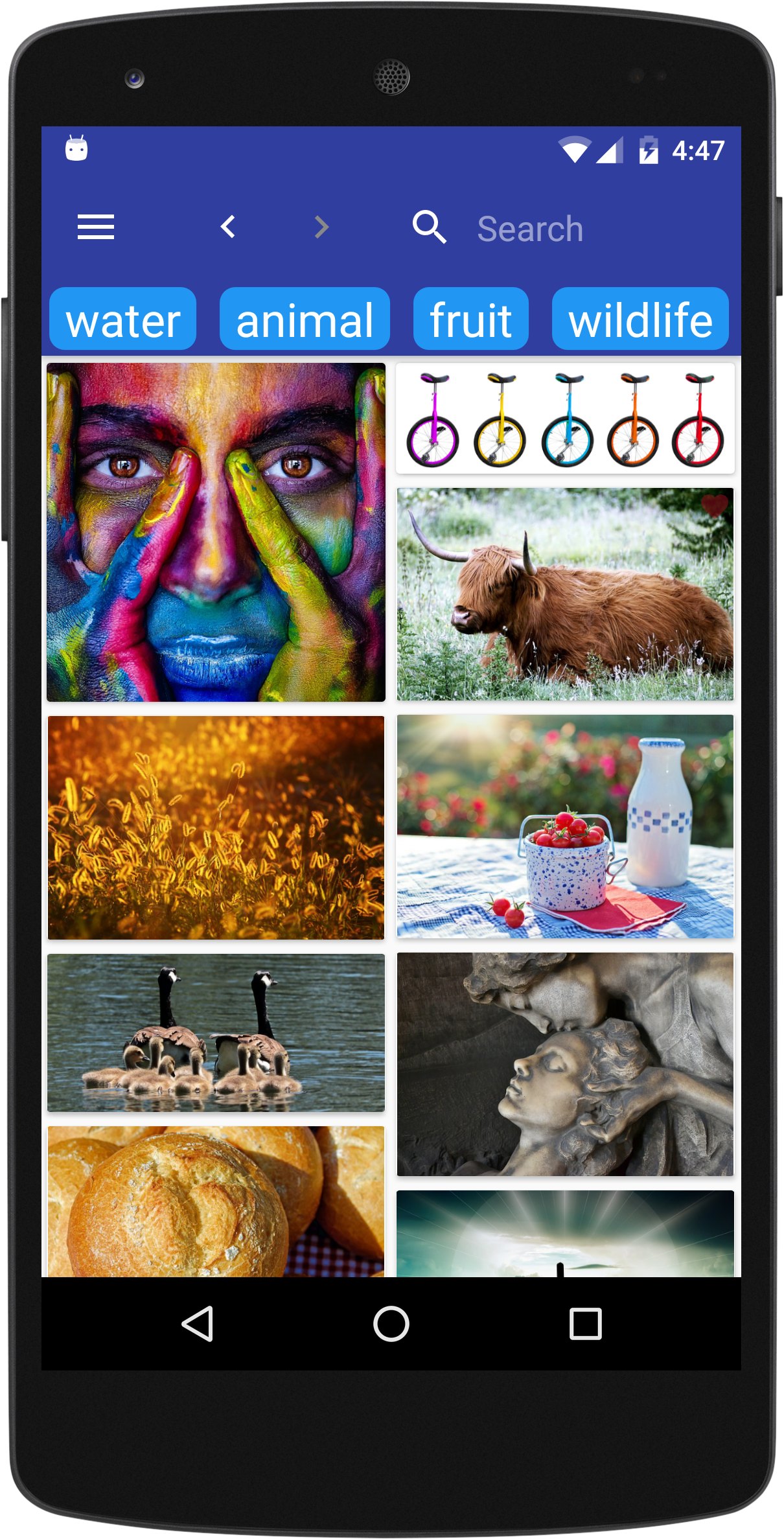Select the animal tag chip

305,319
